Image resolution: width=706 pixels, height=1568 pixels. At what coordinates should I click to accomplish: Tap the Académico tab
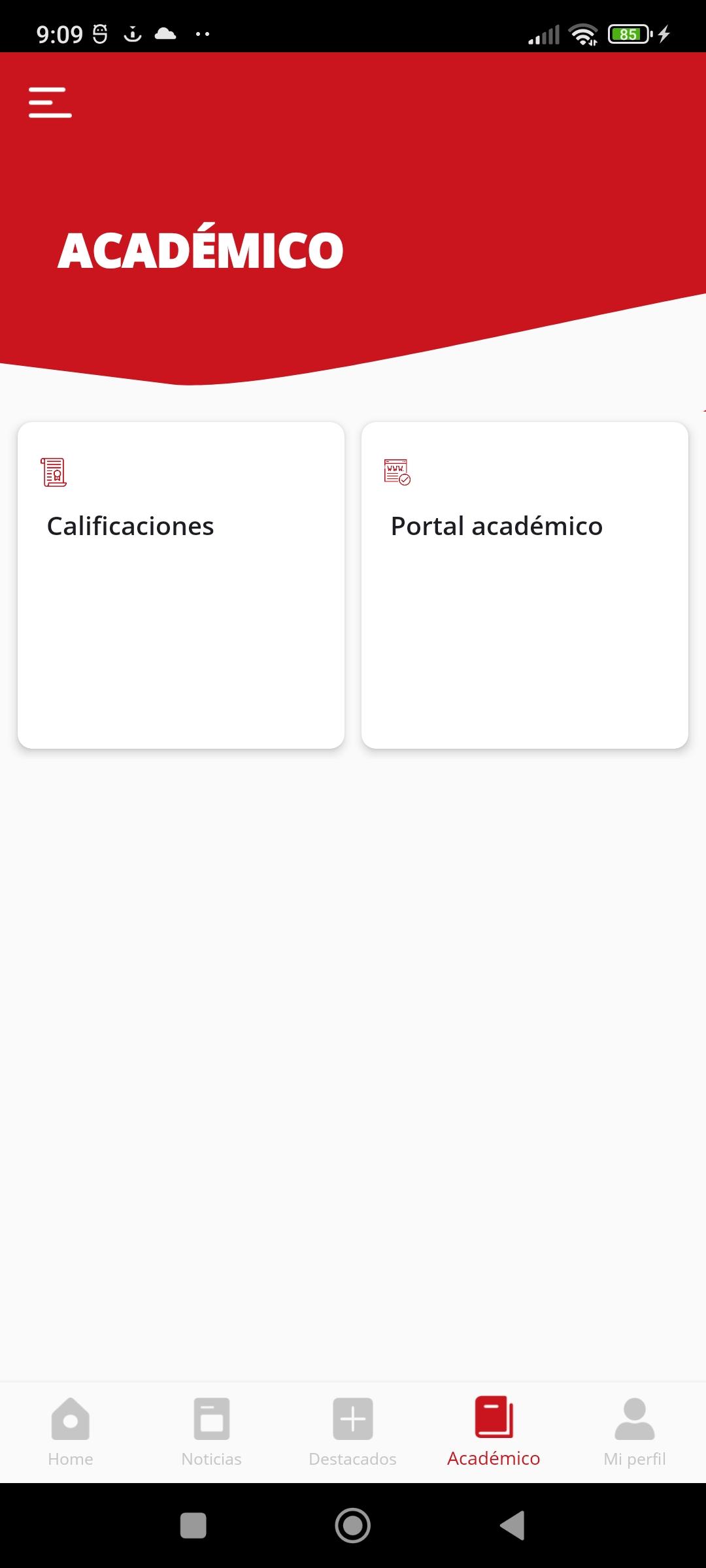(x=494, y=1432)
